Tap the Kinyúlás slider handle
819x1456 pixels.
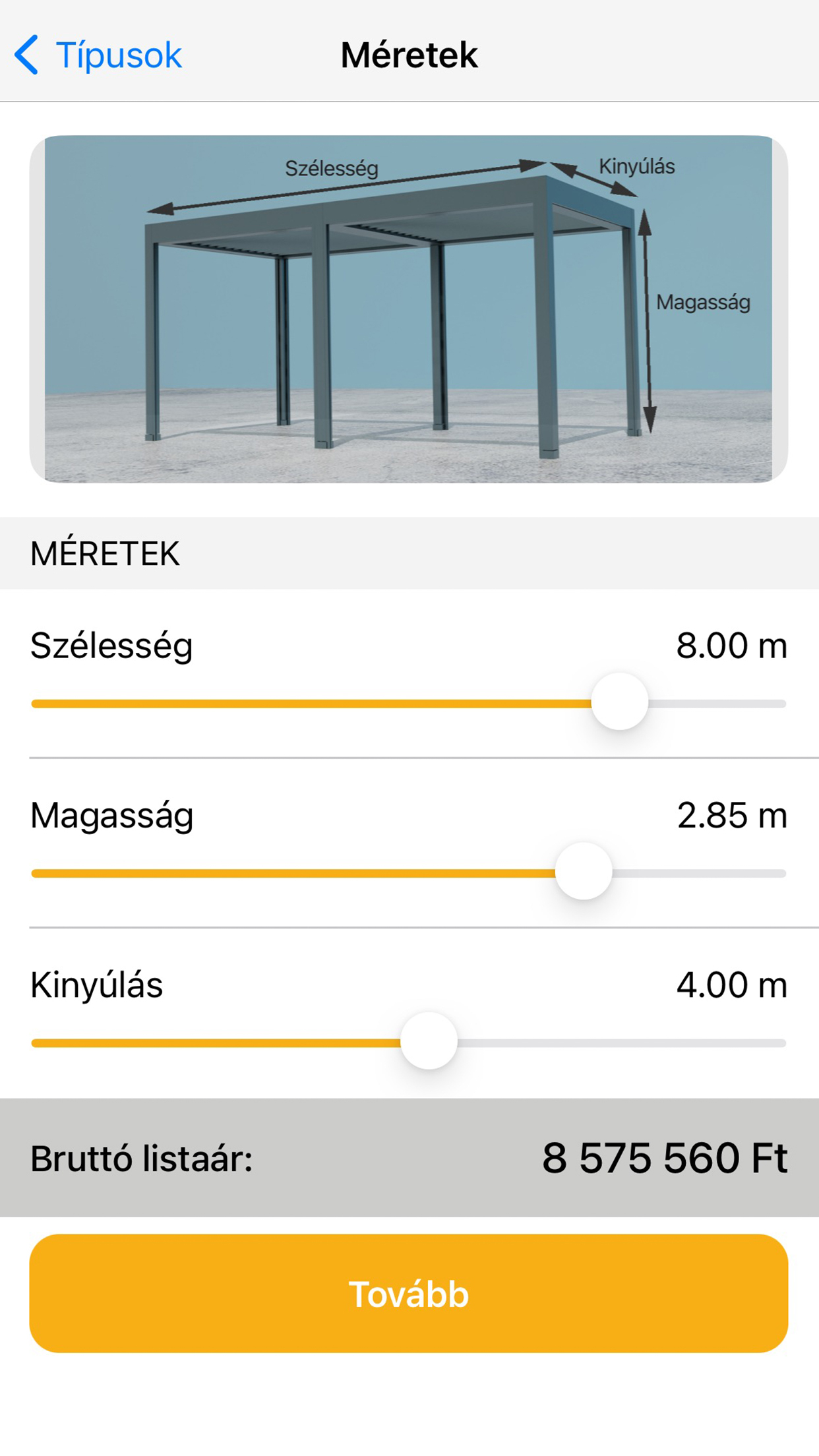[429, 1041]
